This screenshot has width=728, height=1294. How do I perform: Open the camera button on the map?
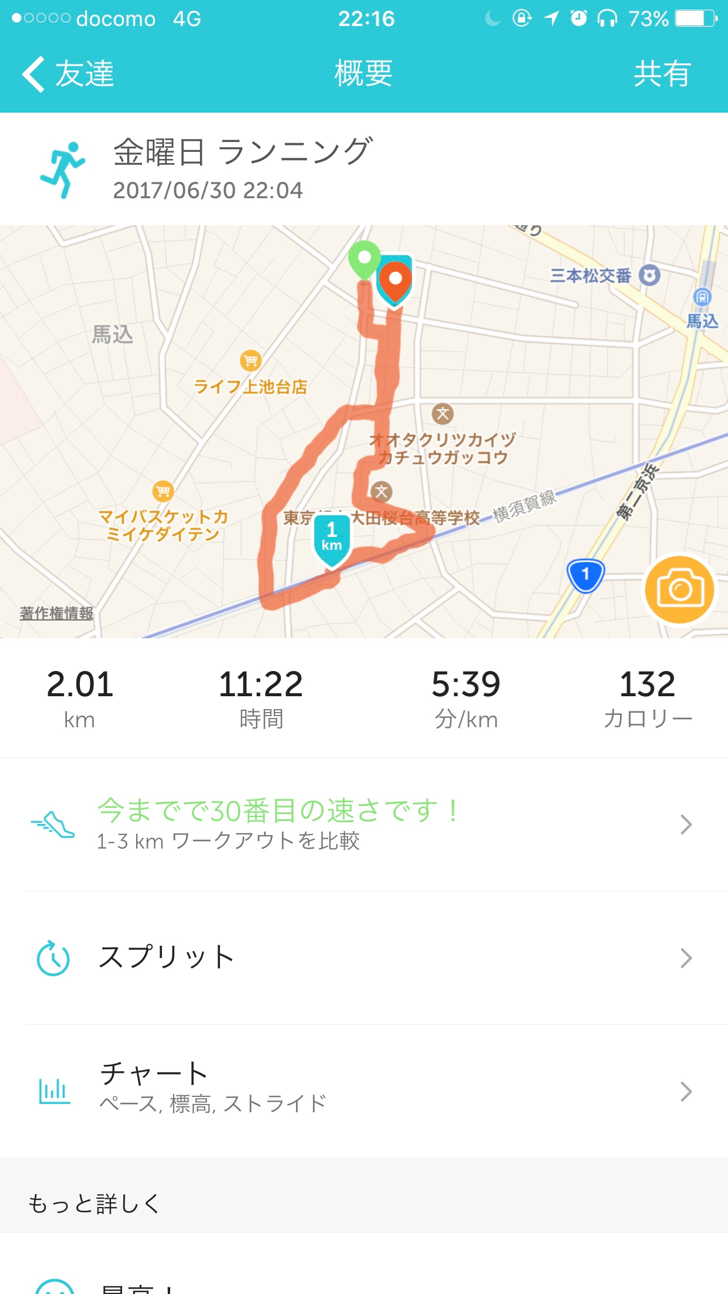pyautogui.click(x=680, y=589)
